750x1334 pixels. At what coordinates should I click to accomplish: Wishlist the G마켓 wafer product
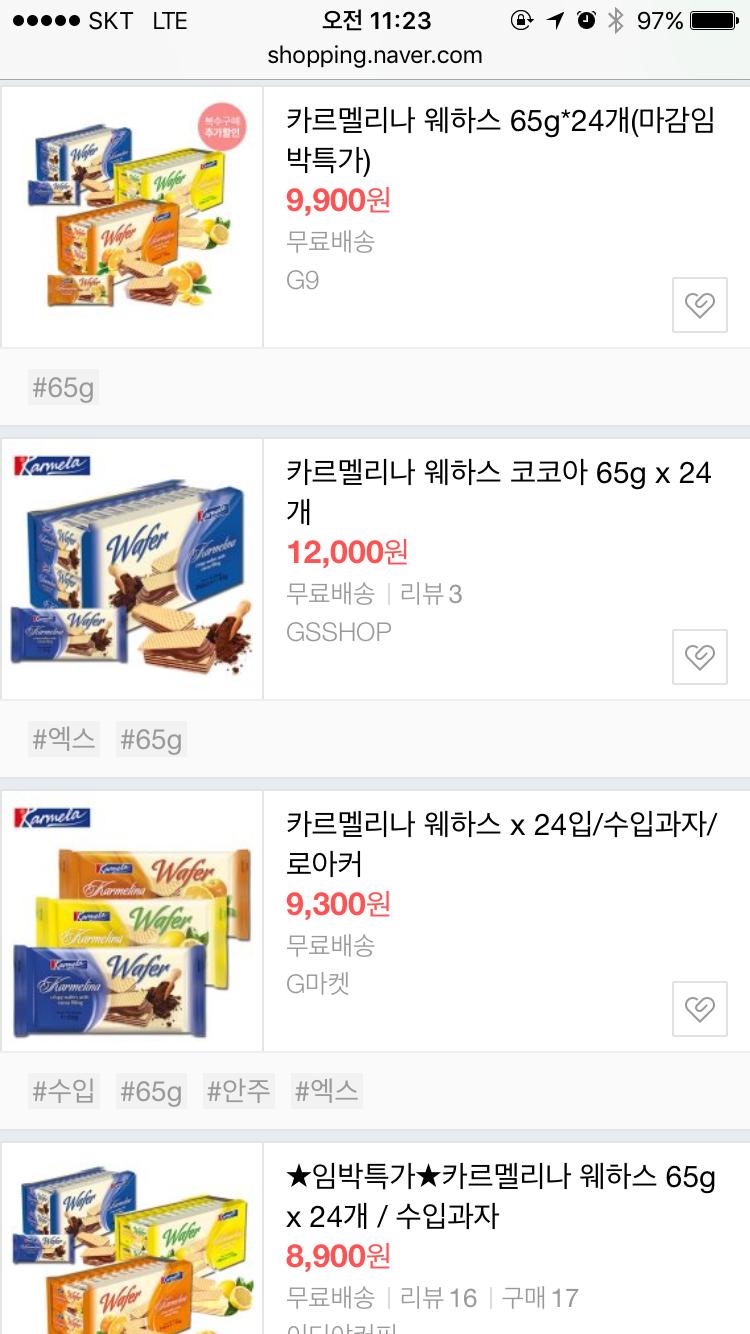coord(699,1008)
